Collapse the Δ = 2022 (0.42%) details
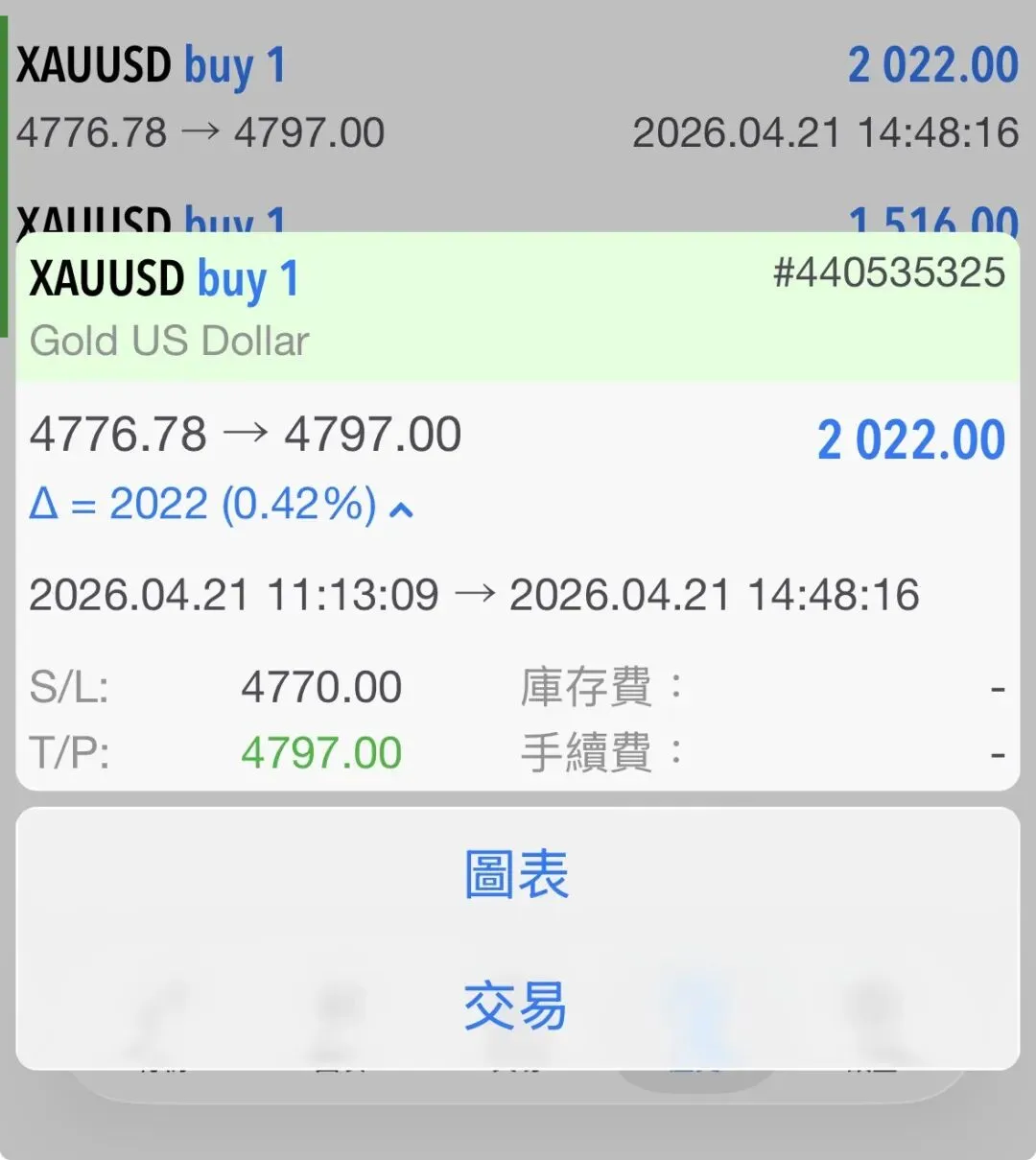The image size is (1036, 1160). (401, 509)
